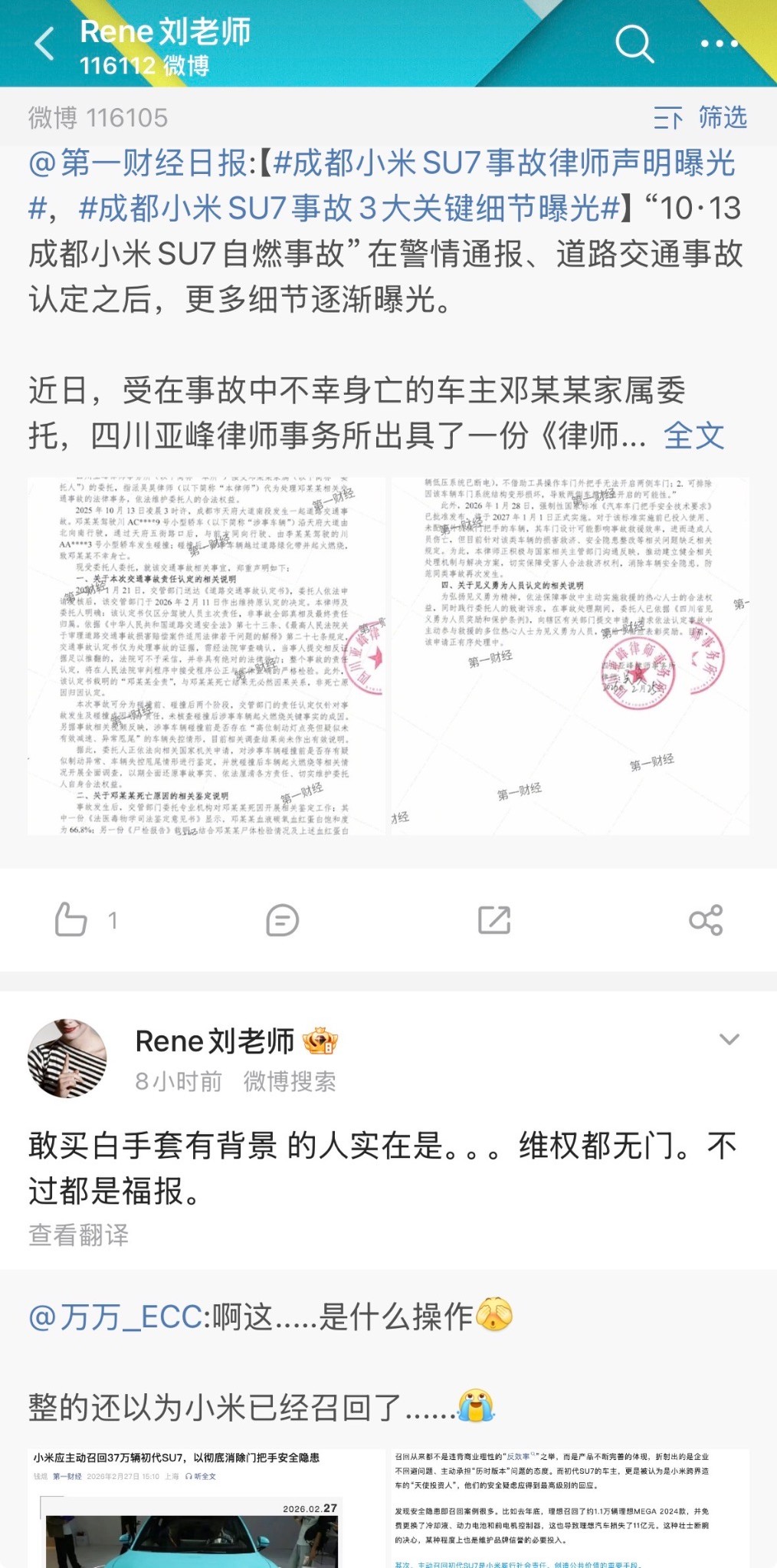The height and width of the screenshot is (1568, 777).
Task: Open the three-dot overflow menu
Action: click(x=719, y=44)
